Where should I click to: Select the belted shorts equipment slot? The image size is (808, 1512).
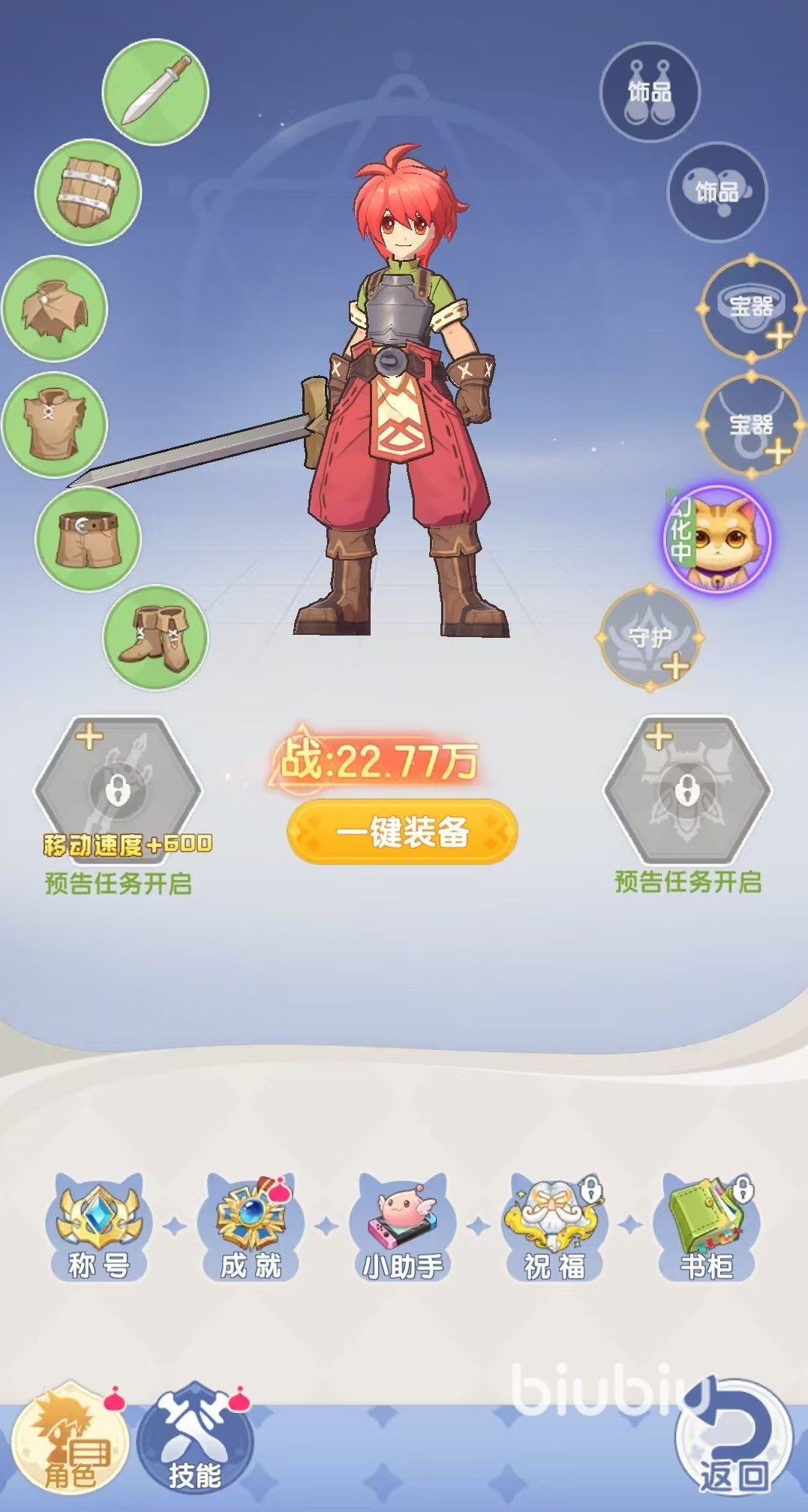point(89,537)
